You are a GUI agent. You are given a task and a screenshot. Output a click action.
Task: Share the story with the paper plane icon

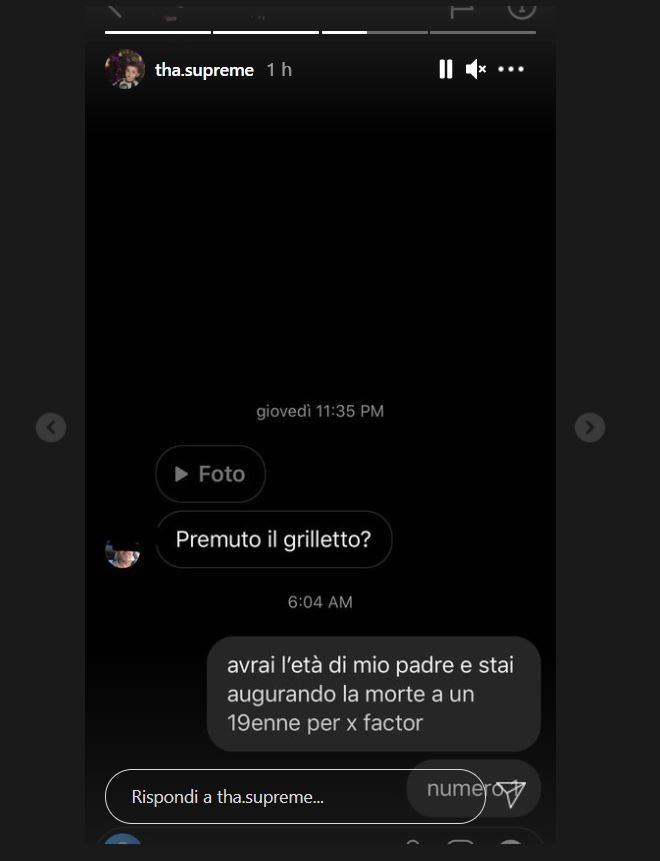pyautogui.click(x=512, y=794)
